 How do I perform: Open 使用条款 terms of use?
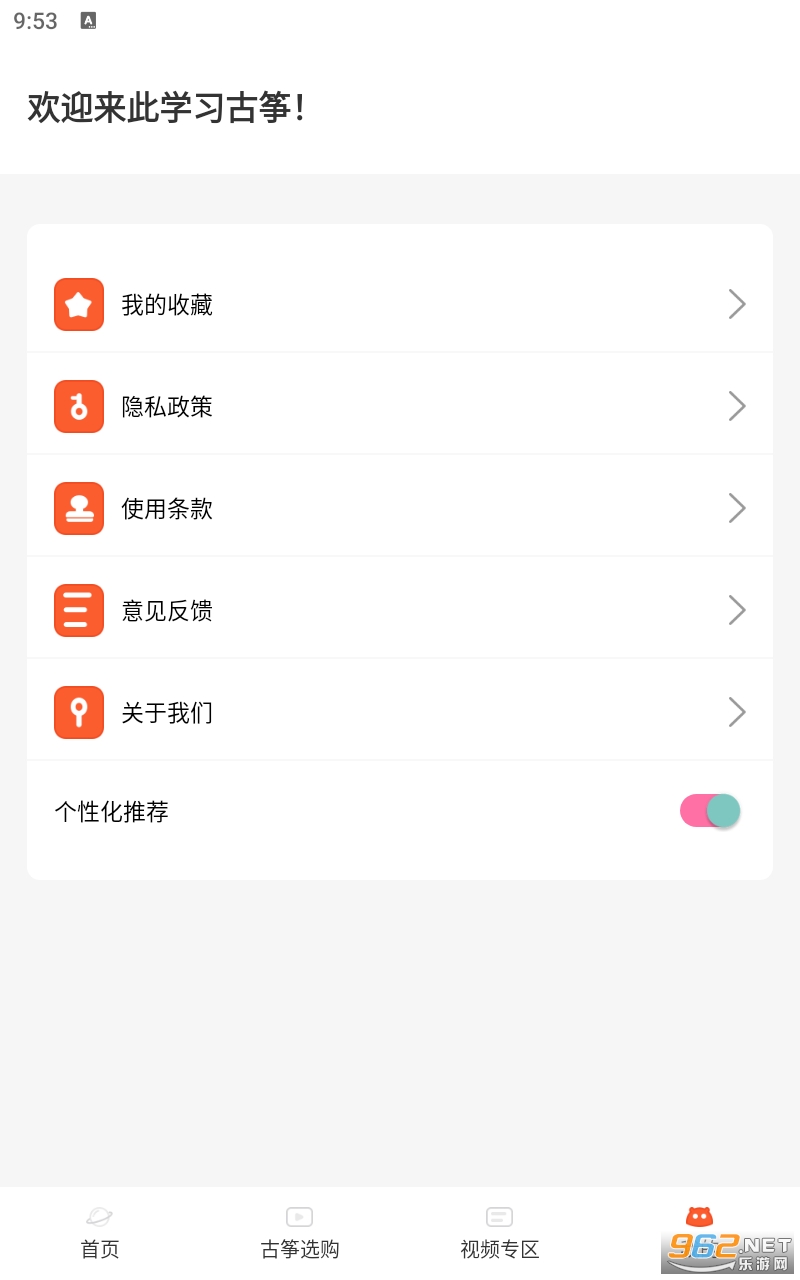[x=399, y=508]
